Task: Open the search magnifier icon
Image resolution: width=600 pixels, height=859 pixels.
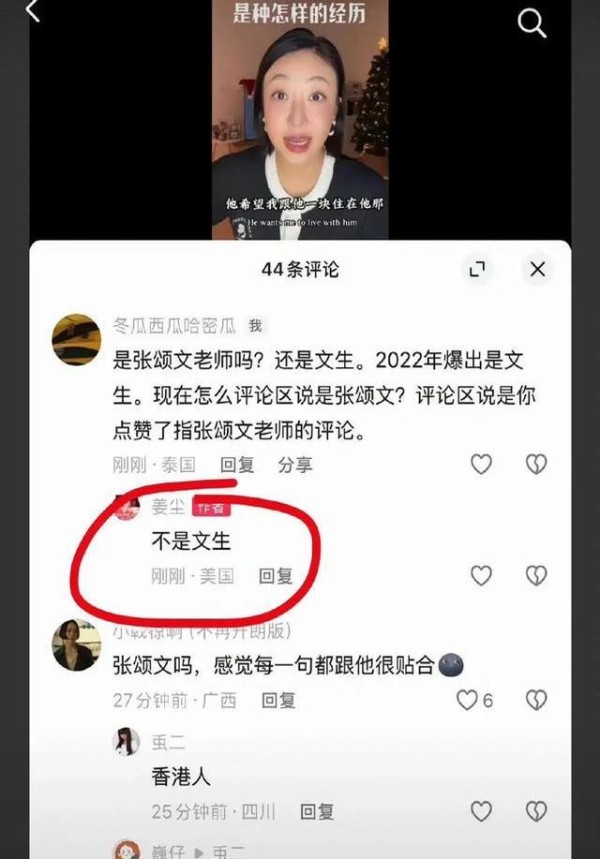Action: [x=531, y=23]
